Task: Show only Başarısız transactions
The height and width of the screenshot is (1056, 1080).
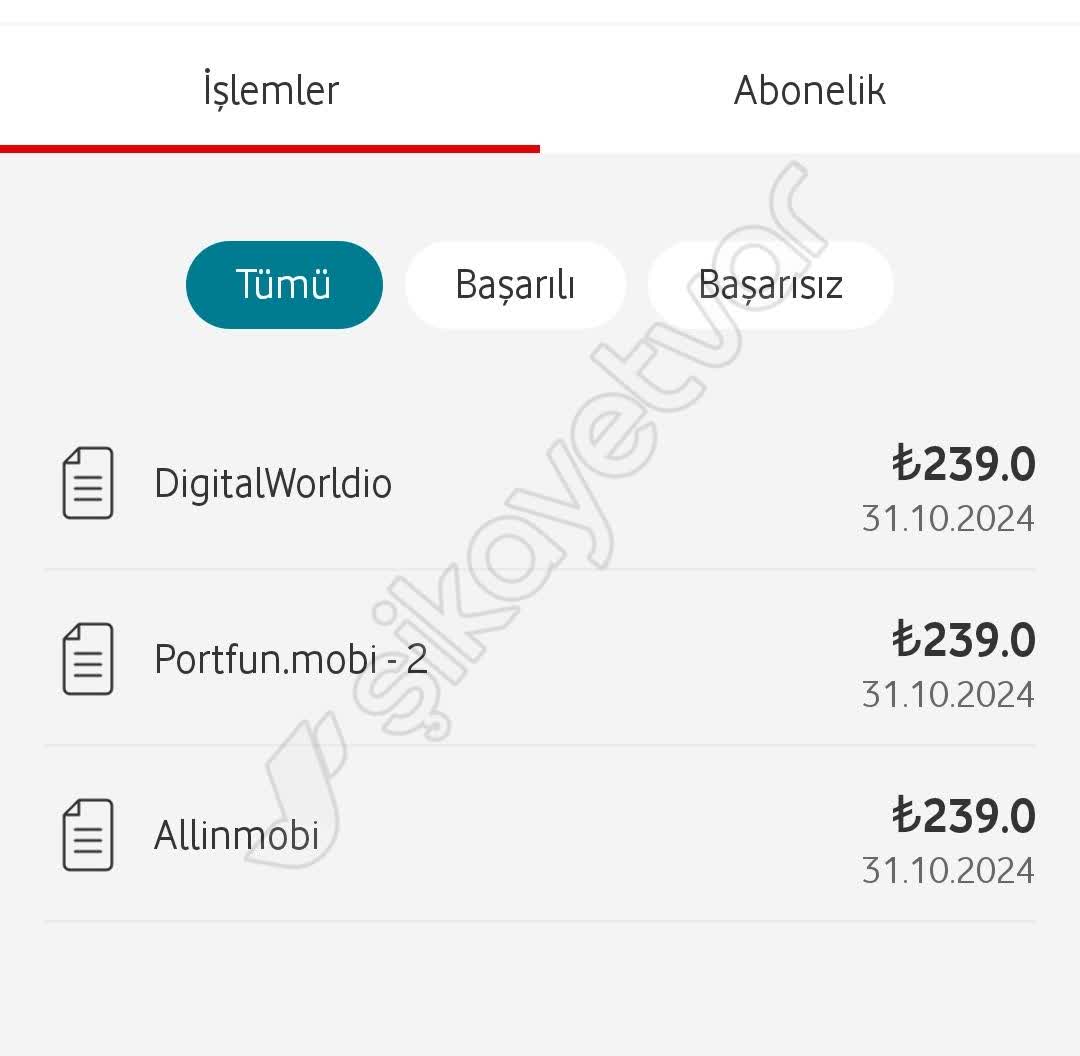Action: 770,285
